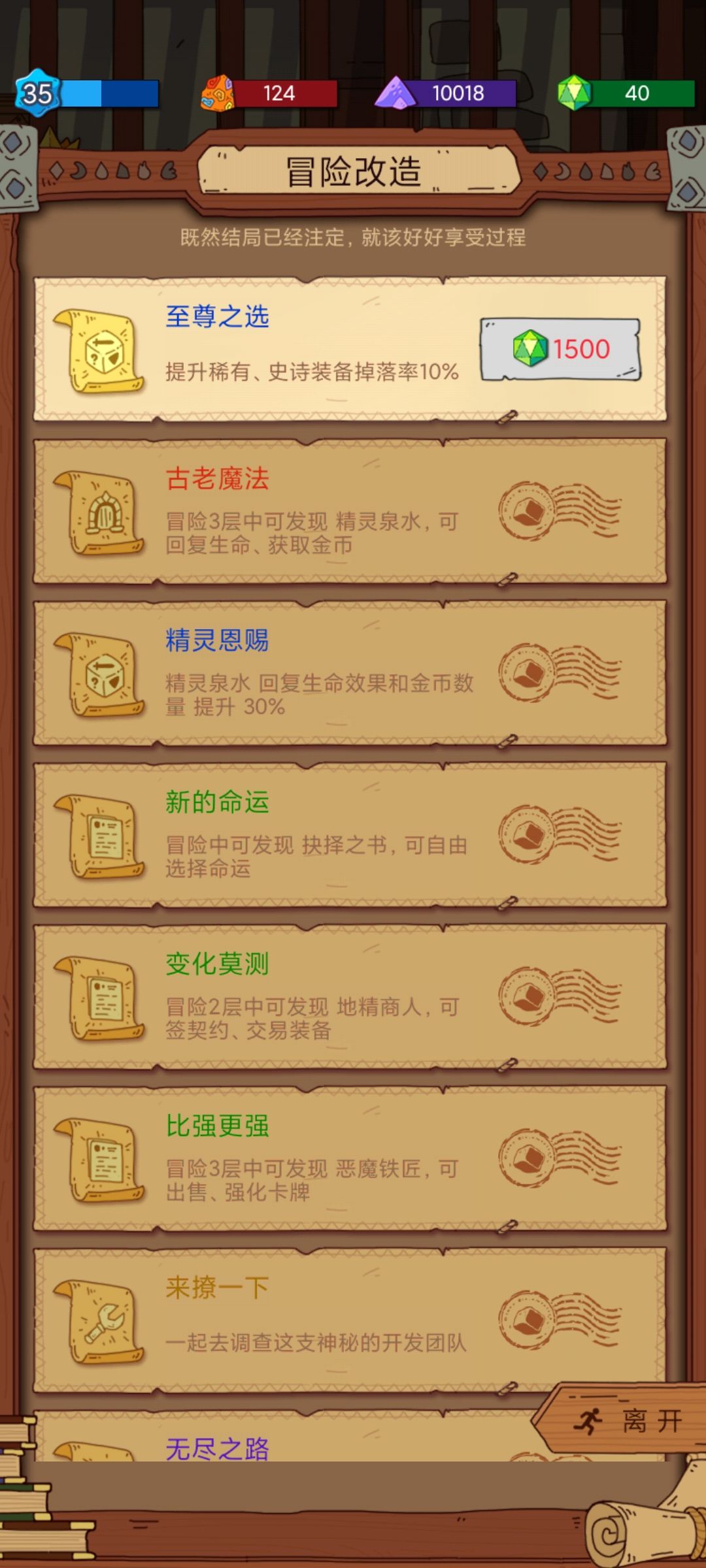This screenshot has width=706, height=1568.
Task: Purchase 至尊之选 for 1500 gems
Action: pyautogui.click(x=559, y=348)
